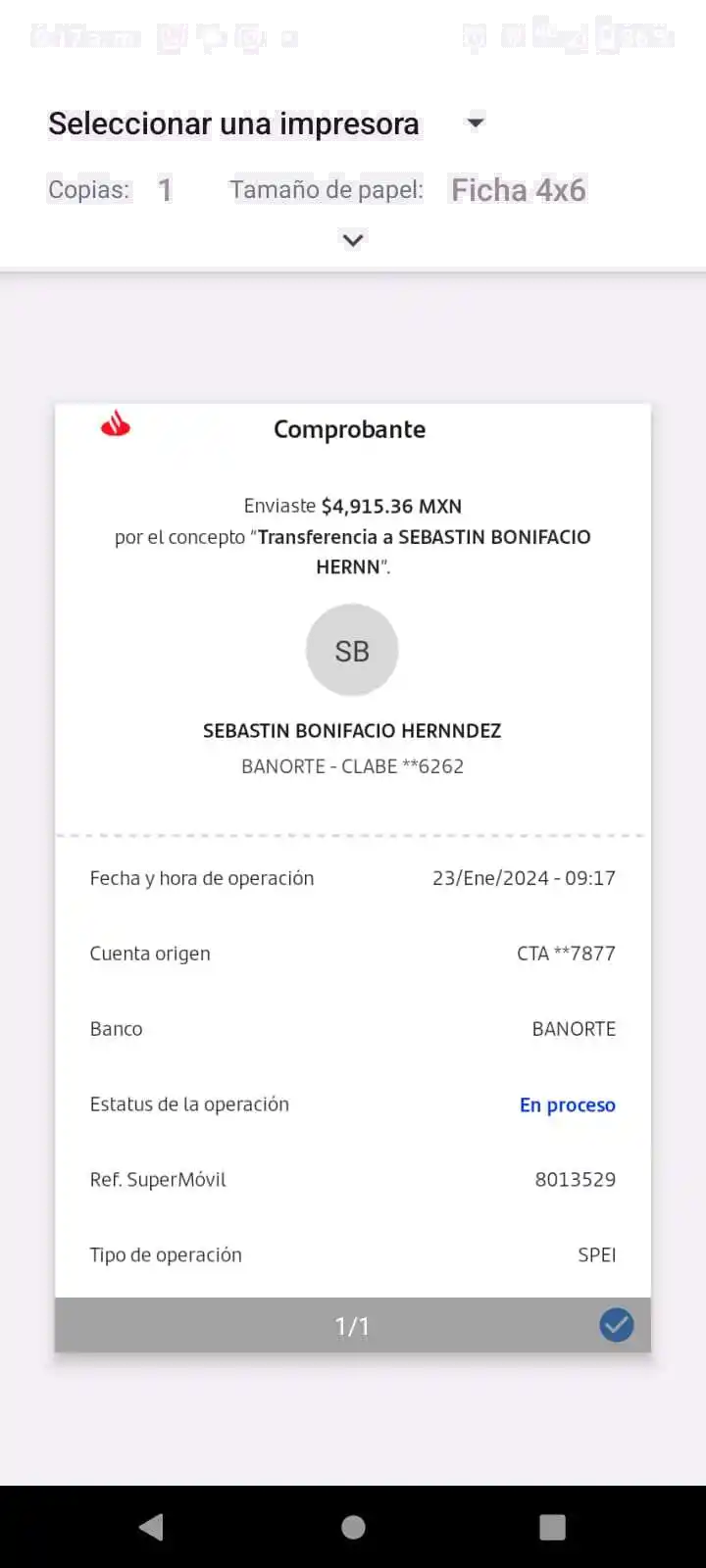Image resolution: width=706 pixels, height=1568 pixels.
Task: Change paper size Ficha 4x6
Action: [x=518, y=189]
